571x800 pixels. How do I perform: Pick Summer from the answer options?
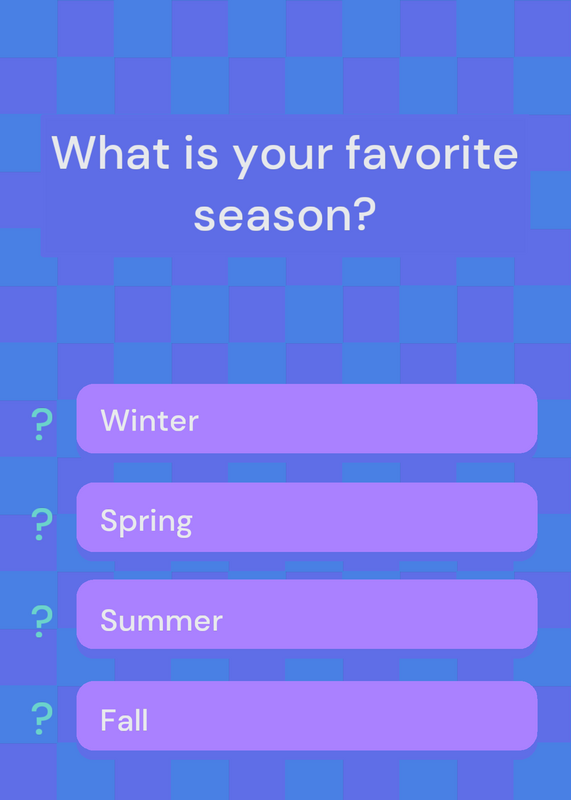307,614
